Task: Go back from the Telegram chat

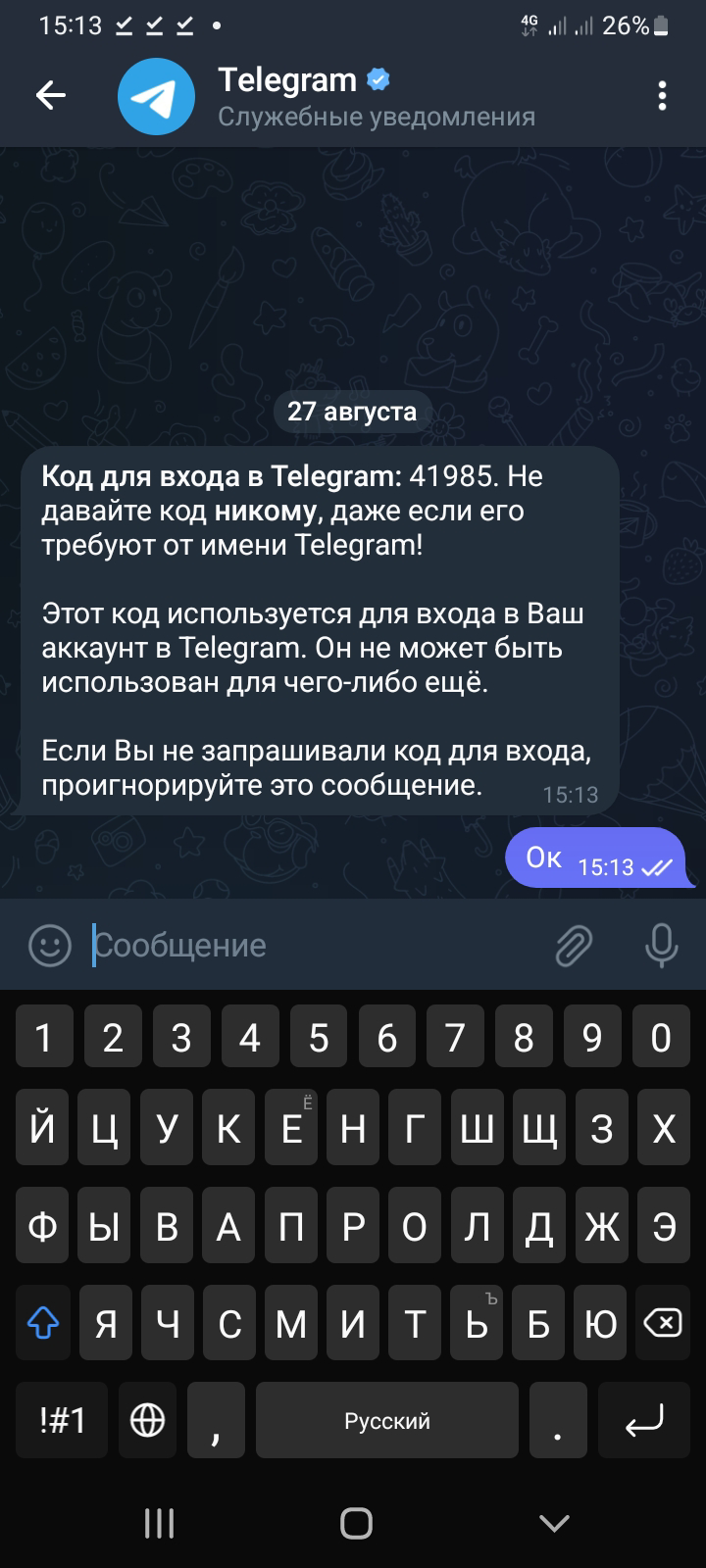Action: (x=50, y=95)
